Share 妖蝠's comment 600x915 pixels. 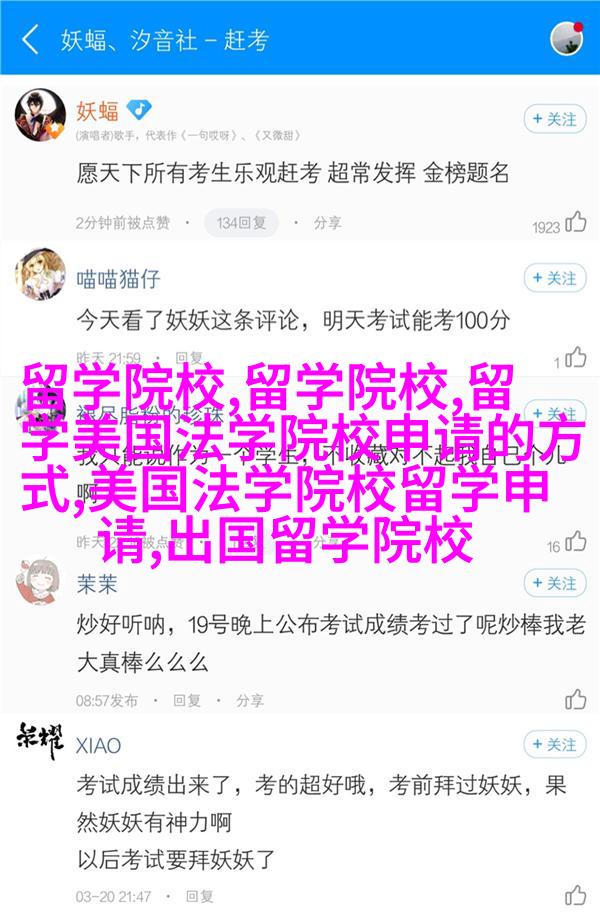319,222
